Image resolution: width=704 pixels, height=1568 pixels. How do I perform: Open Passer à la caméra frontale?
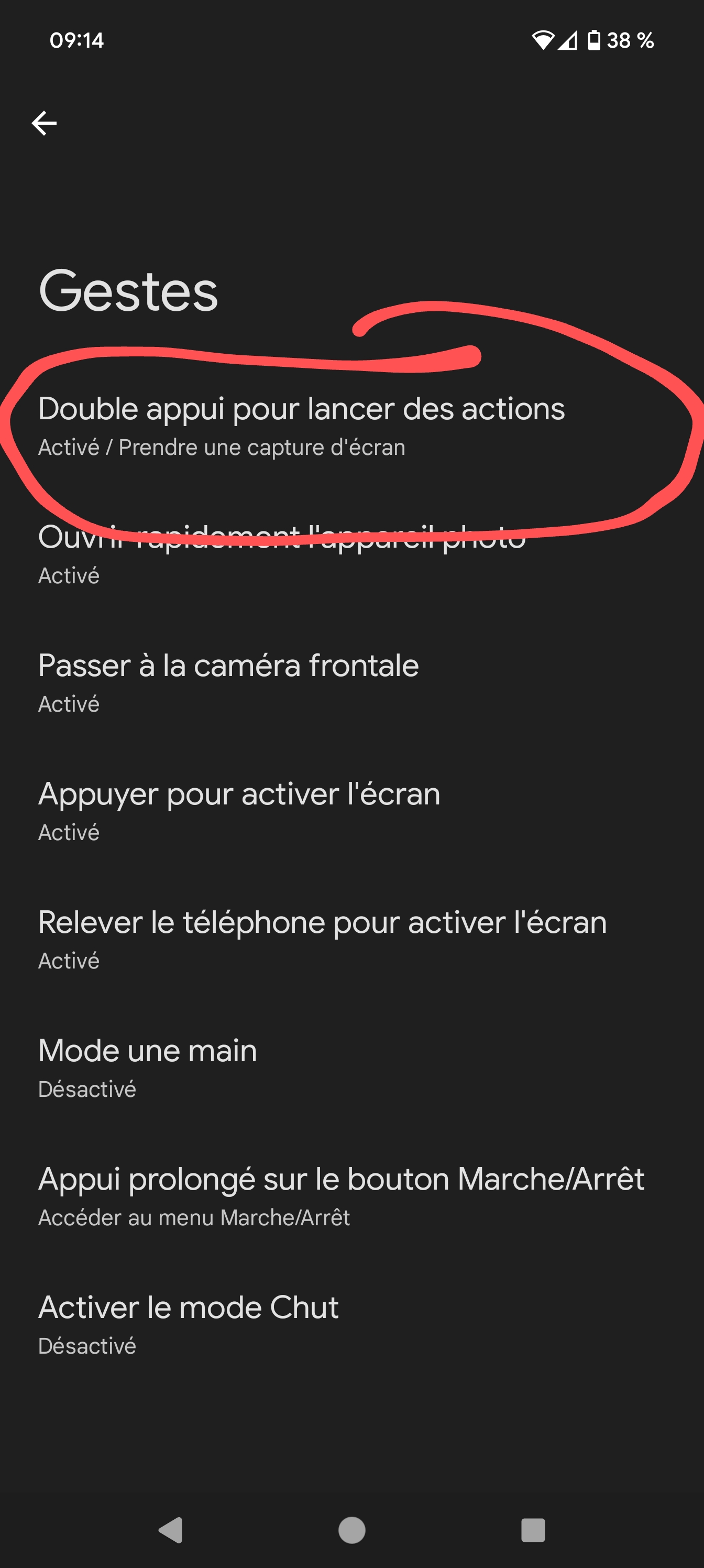click(x=228, y=682)
